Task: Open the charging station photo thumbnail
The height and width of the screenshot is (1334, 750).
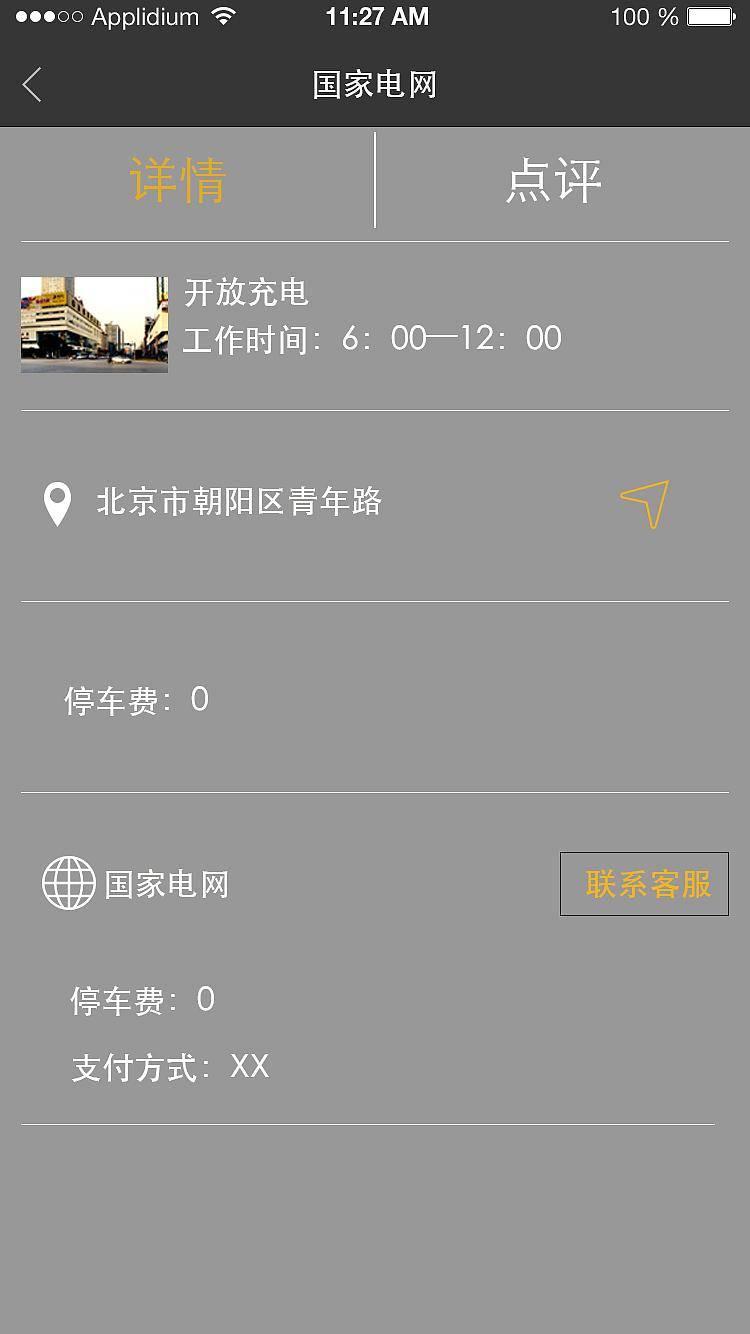Action: [x=94, y=324]
